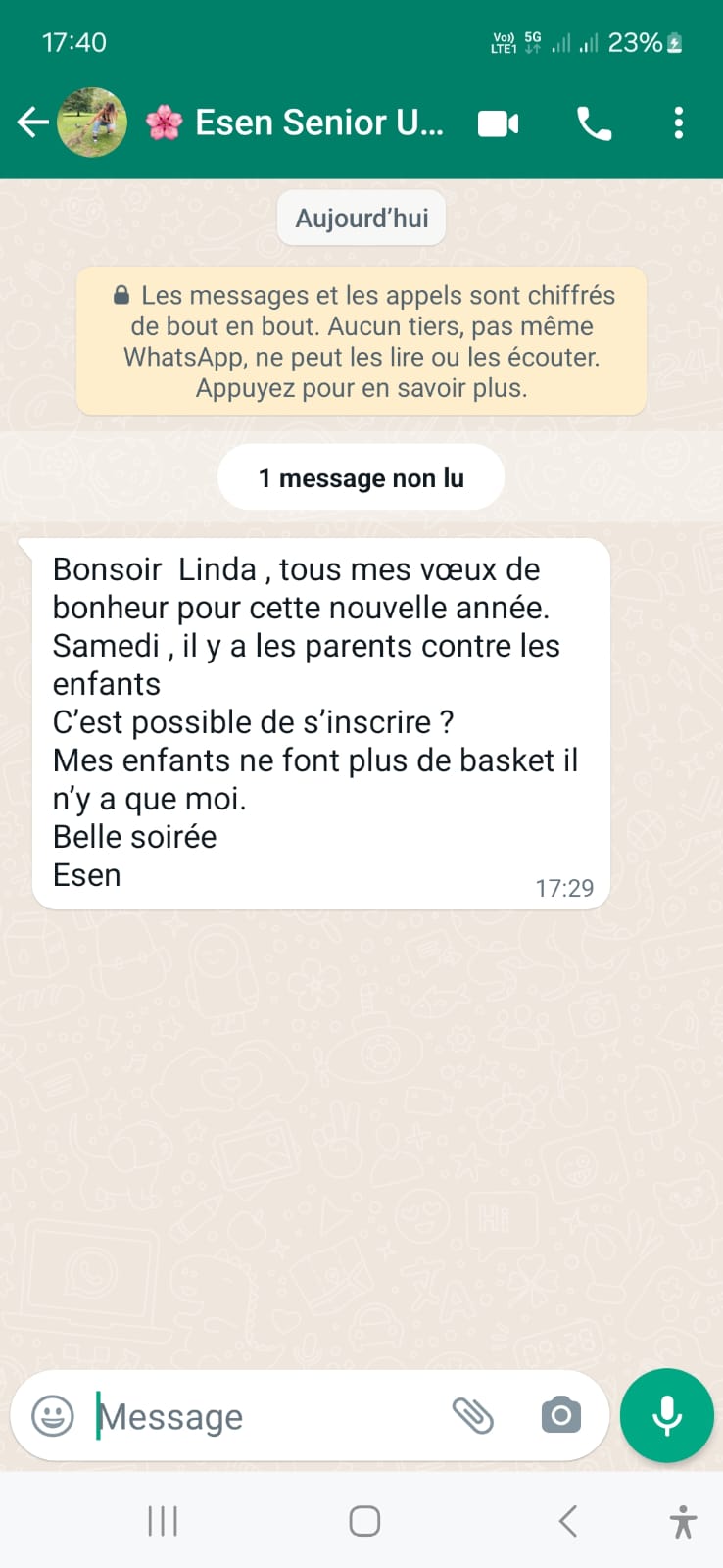Open the overflow menu
The width and height of the screenshot is (723, 1568).
click(678, 123)
